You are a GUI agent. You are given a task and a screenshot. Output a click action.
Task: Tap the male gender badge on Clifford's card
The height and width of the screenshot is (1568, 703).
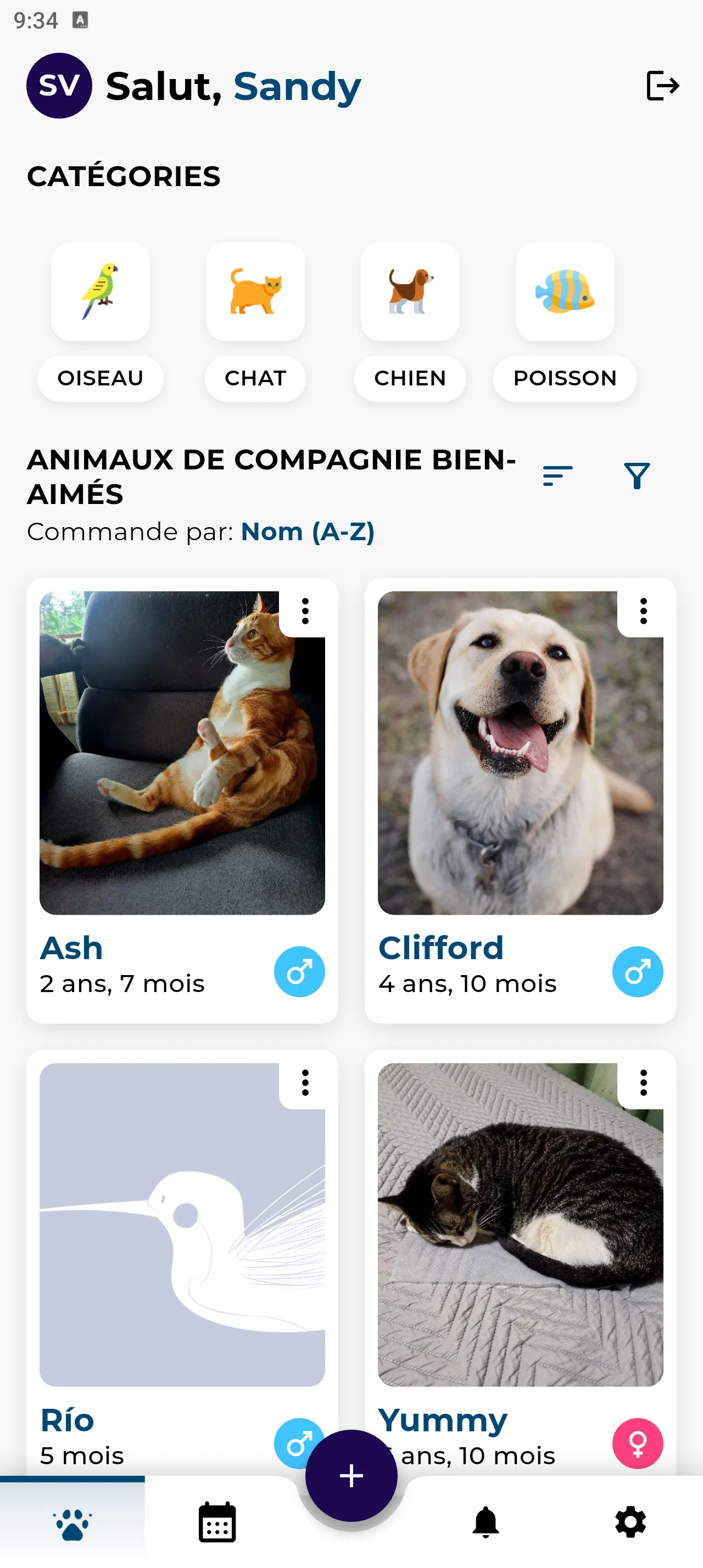point(638,971)
